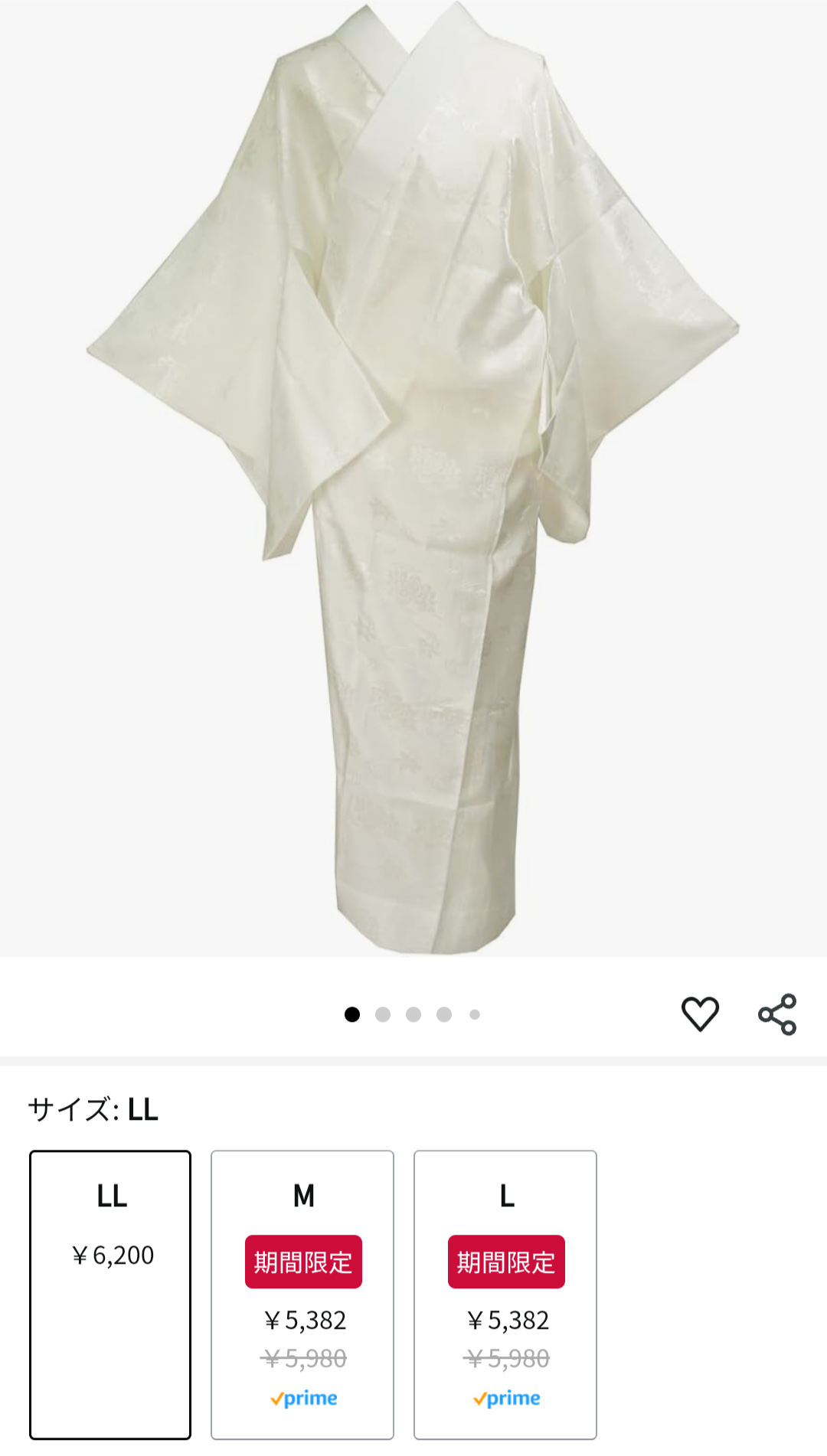
Task: Jump to the second image dot
Action: point(383,1014)
